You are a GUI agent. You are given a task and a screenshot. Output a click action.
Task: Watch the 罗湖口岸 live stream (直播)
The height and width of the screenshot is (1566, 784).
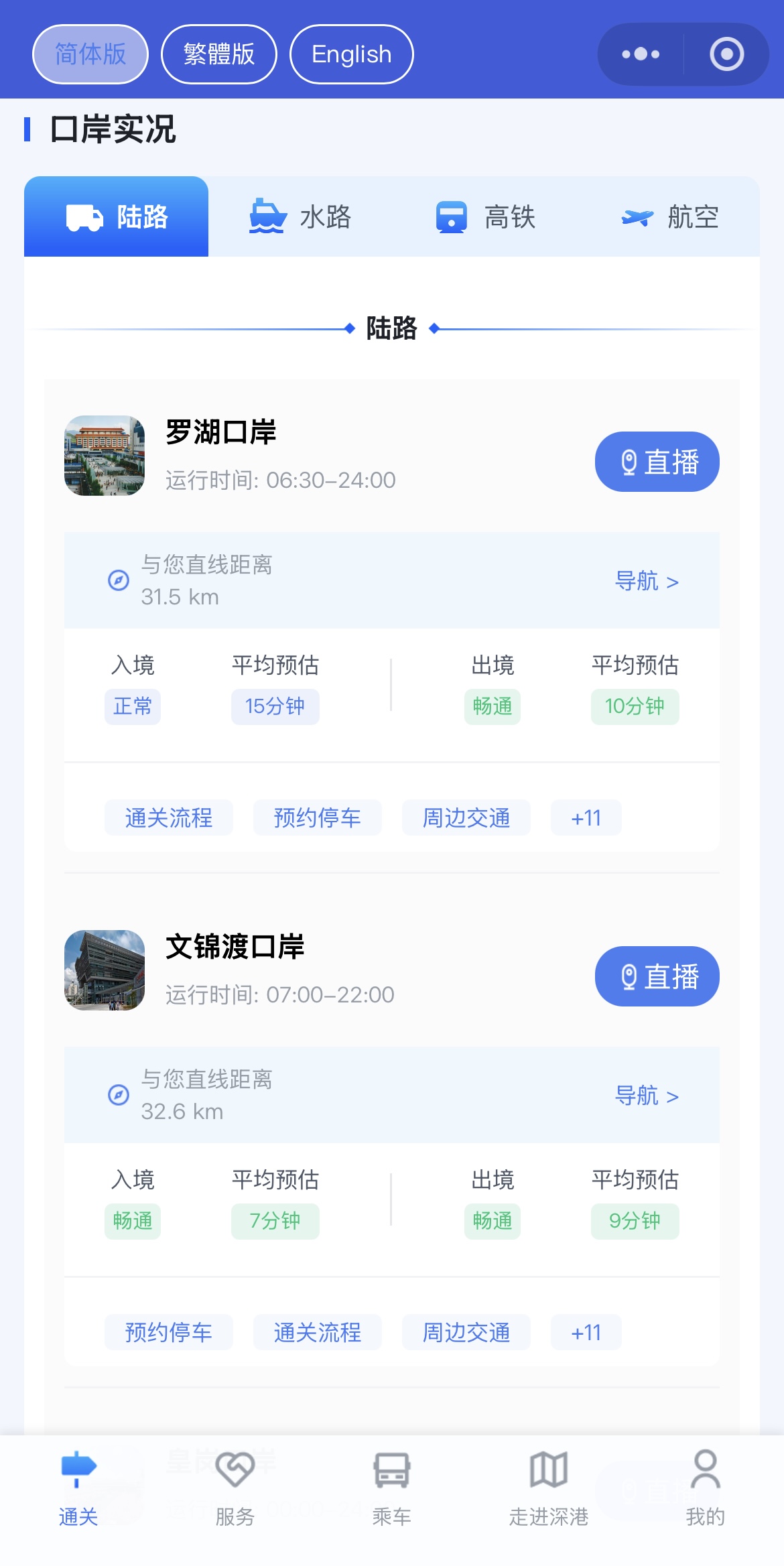point(657,462)
